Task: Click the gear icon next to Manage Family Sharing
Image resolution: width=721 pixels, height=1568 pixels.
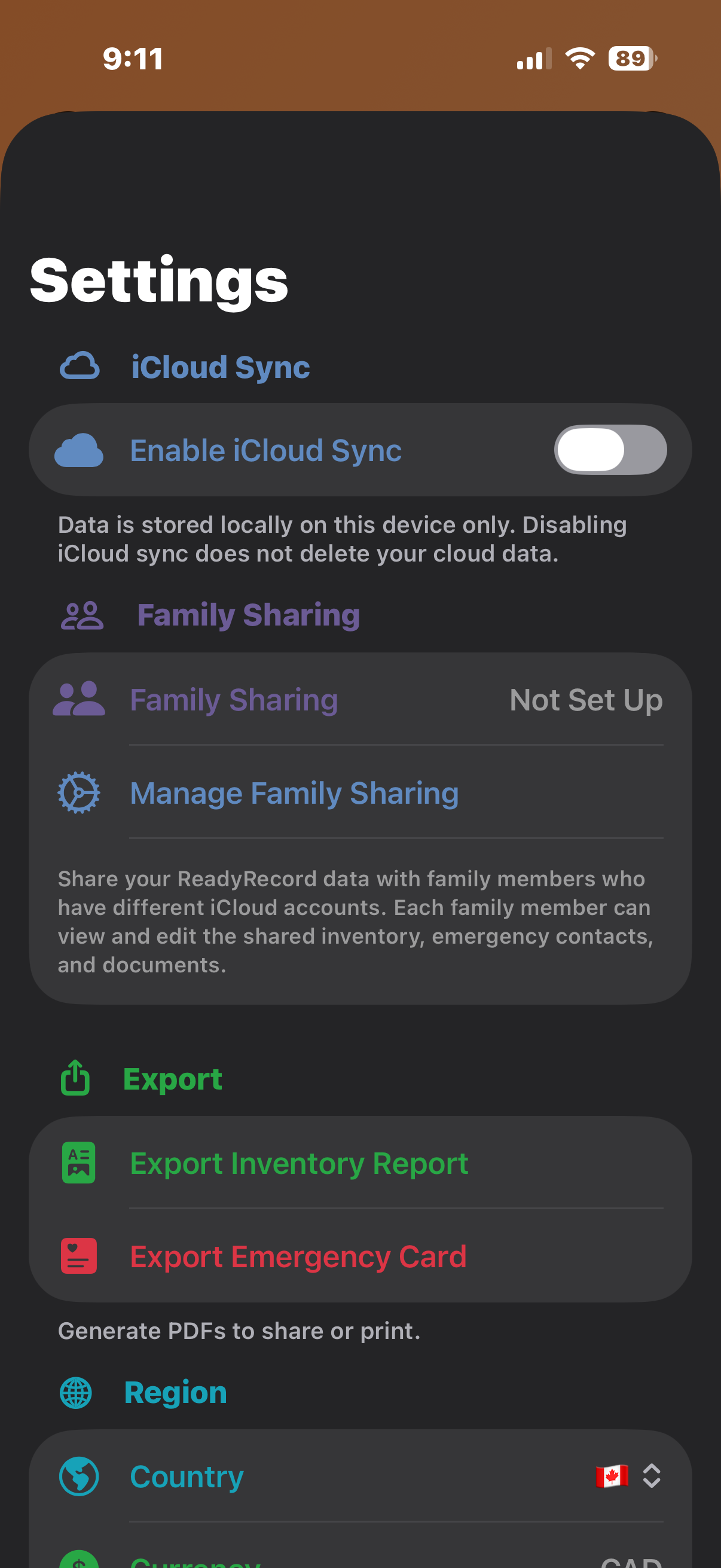Action: 79,792
